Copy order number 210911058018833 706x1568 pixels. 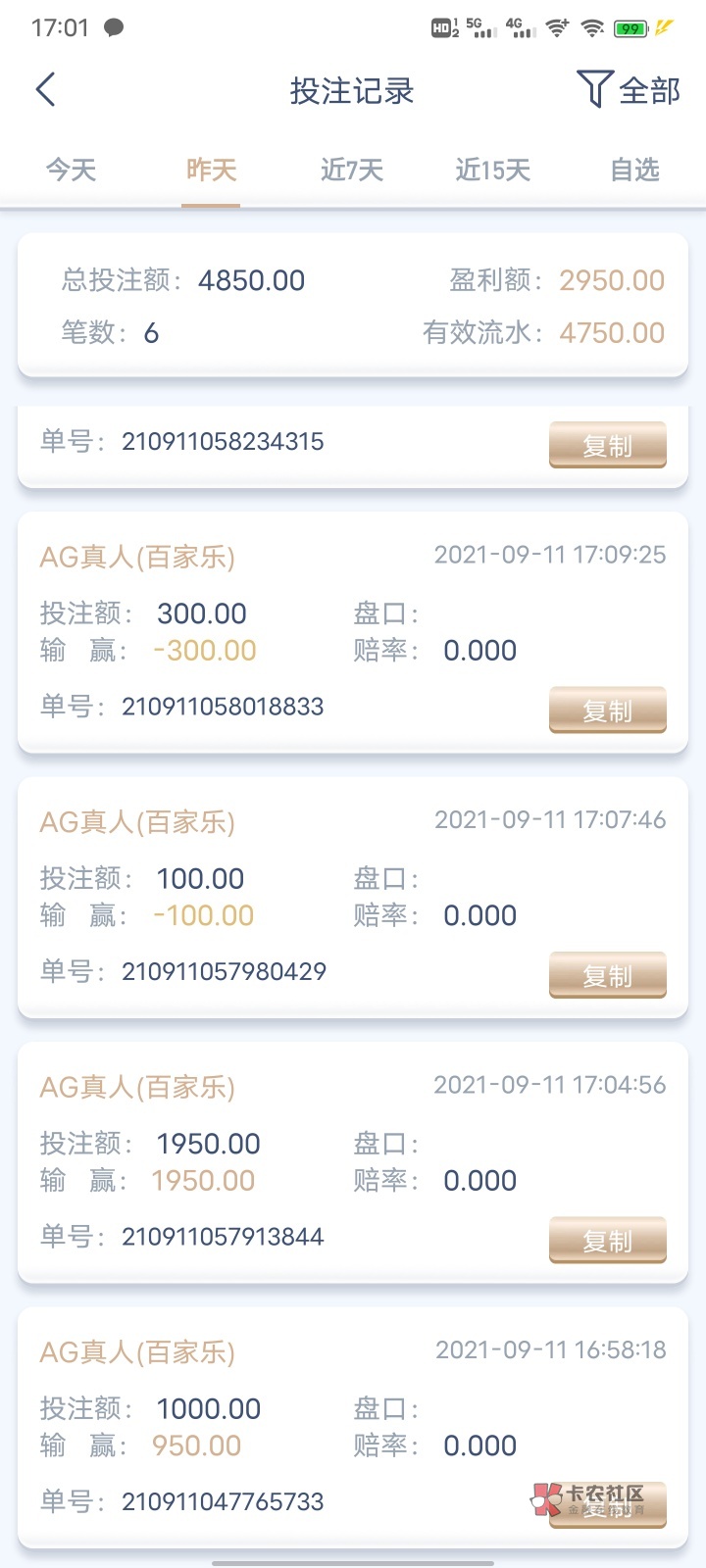[608, 710]
